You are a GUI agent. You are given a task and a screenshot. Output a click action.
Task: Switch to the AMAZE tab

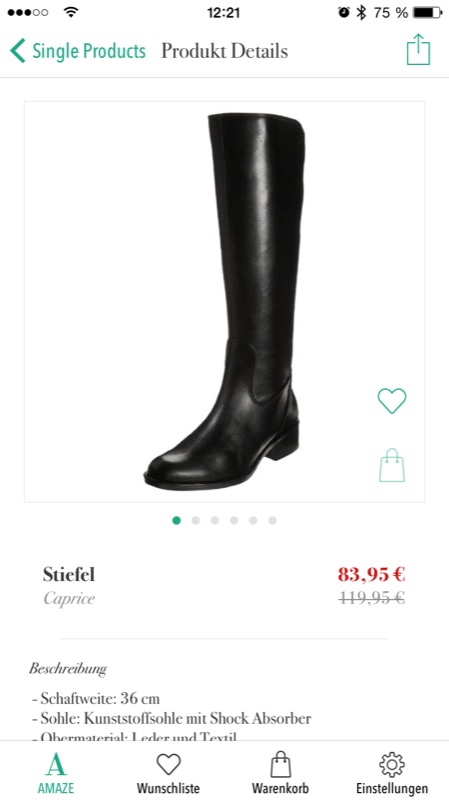click(56, 771)
